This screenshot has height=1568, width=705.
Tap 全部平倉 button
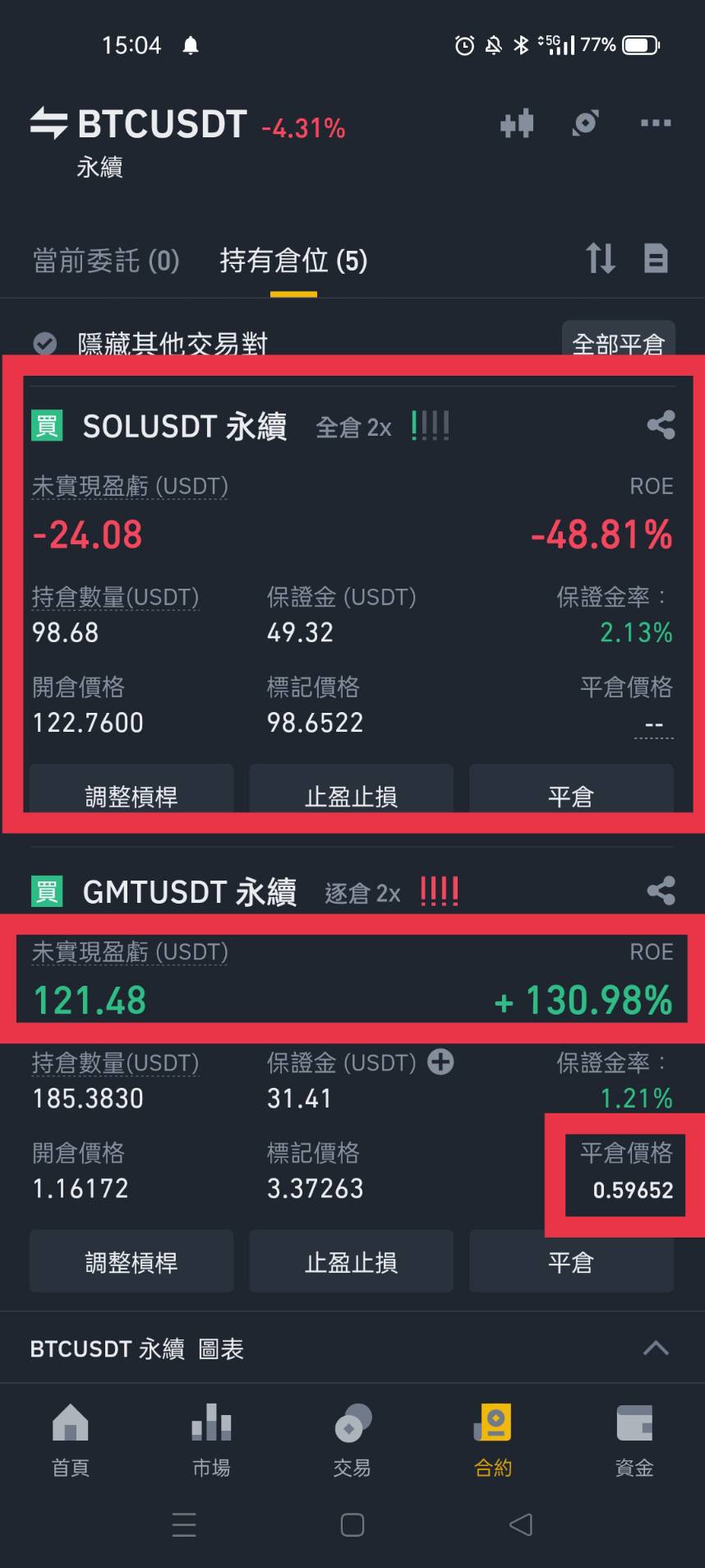click(618, 341)
